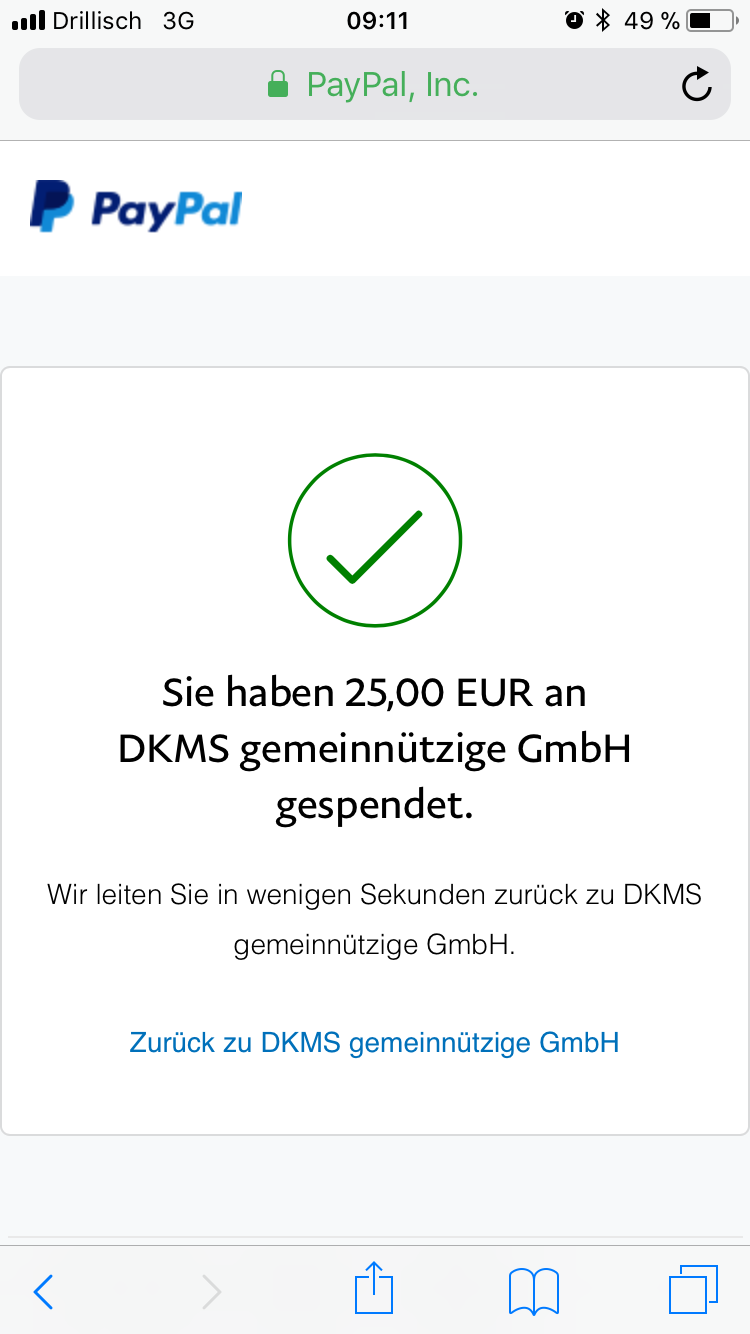Reload the PayPal page
This screenshot has height=1334, width=750.
pos(697,85)
